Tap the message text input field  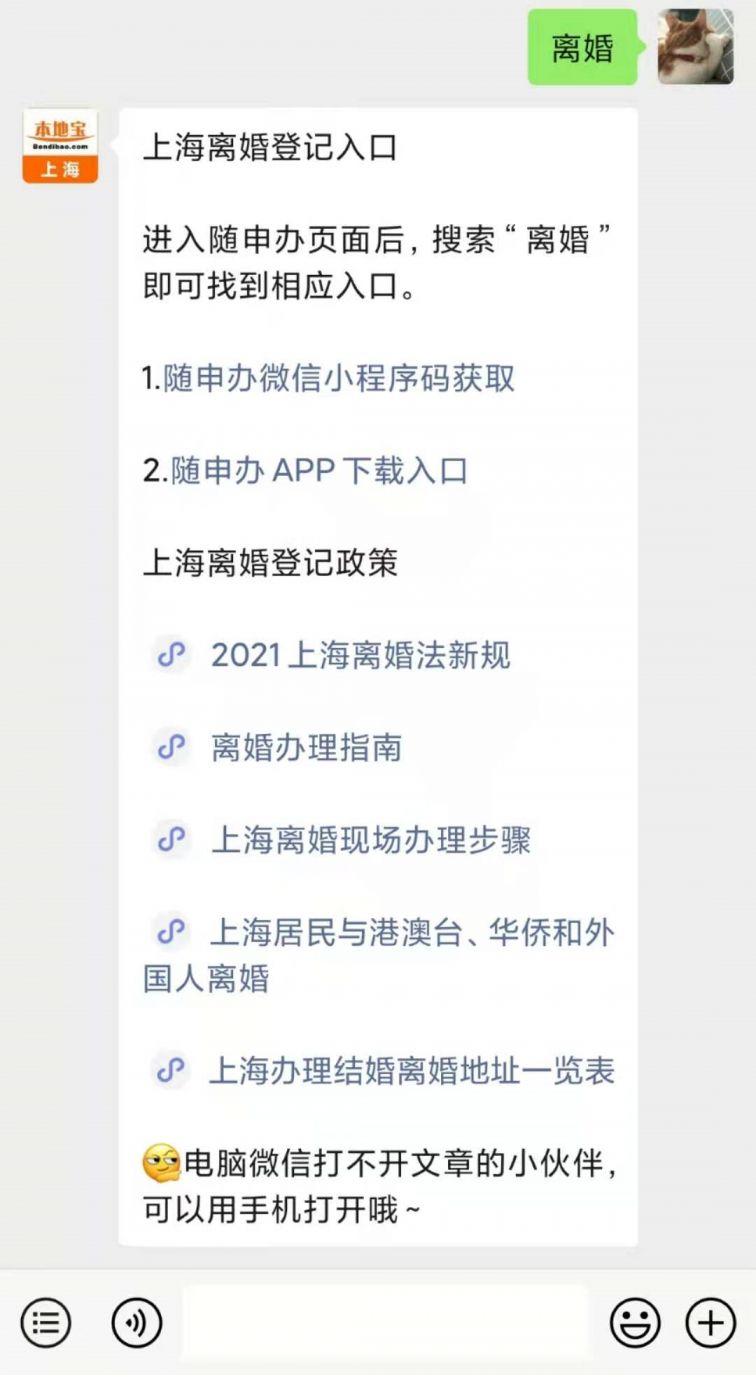pos(385,1324)
